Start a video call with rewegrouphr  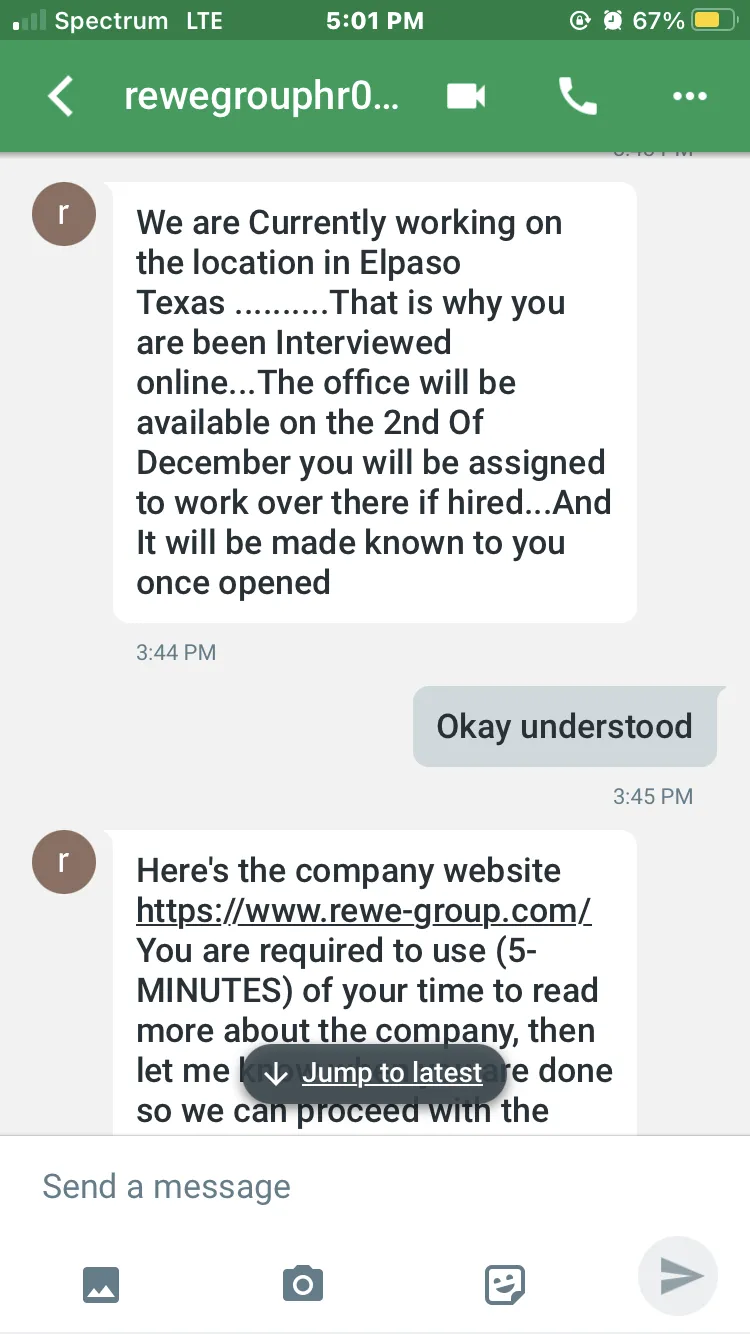click(x=466, y=96)
